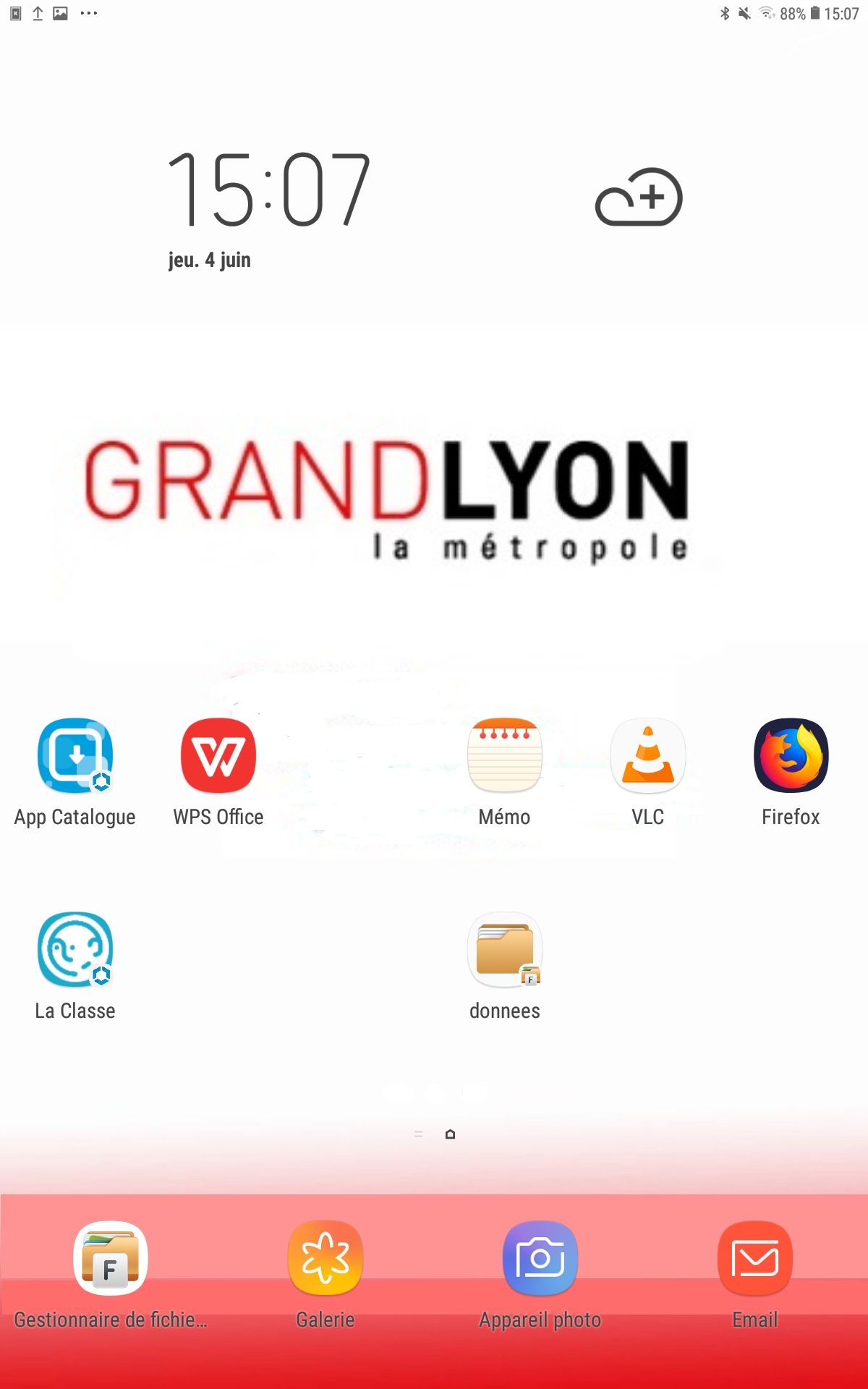Tap the home page indicator dot
This screenshot has width=868, height=1389.
point(450,1134)
